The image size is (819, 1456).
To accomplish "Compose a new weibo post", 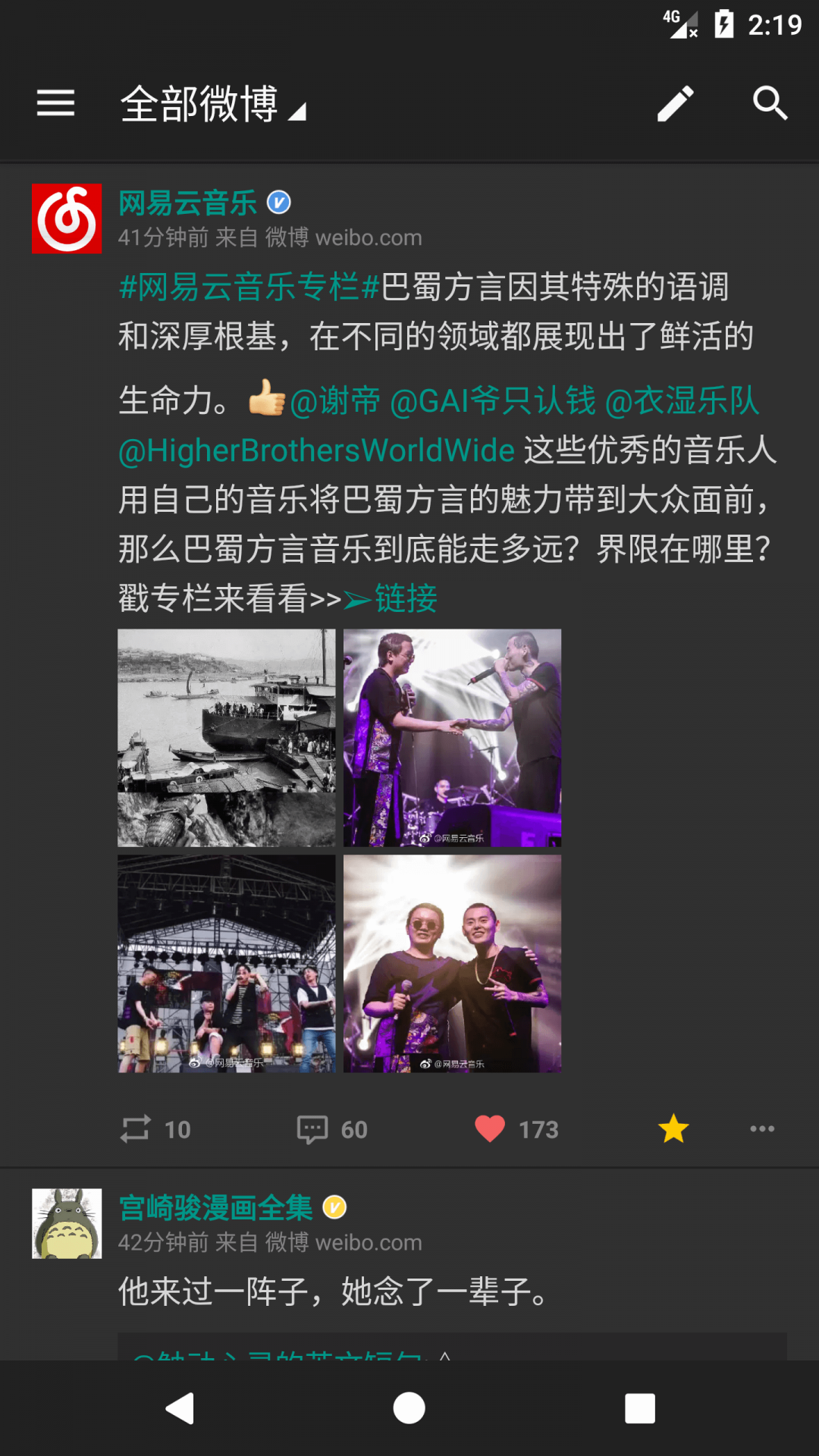I will [675, 103].
